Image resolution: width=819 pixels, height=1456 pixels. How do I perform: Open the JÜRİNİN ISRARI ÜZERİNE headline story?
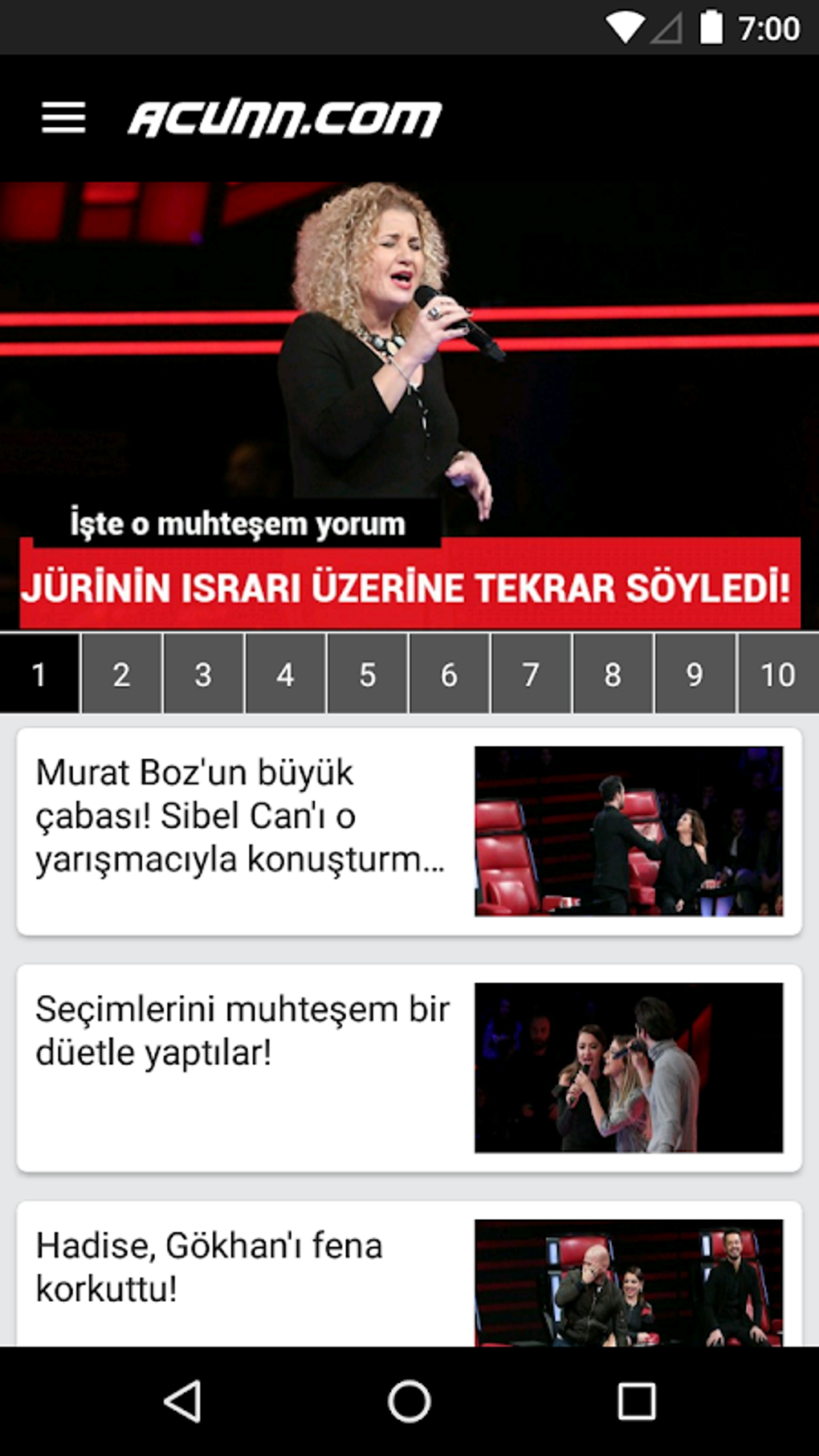click(x=409, y=587)
